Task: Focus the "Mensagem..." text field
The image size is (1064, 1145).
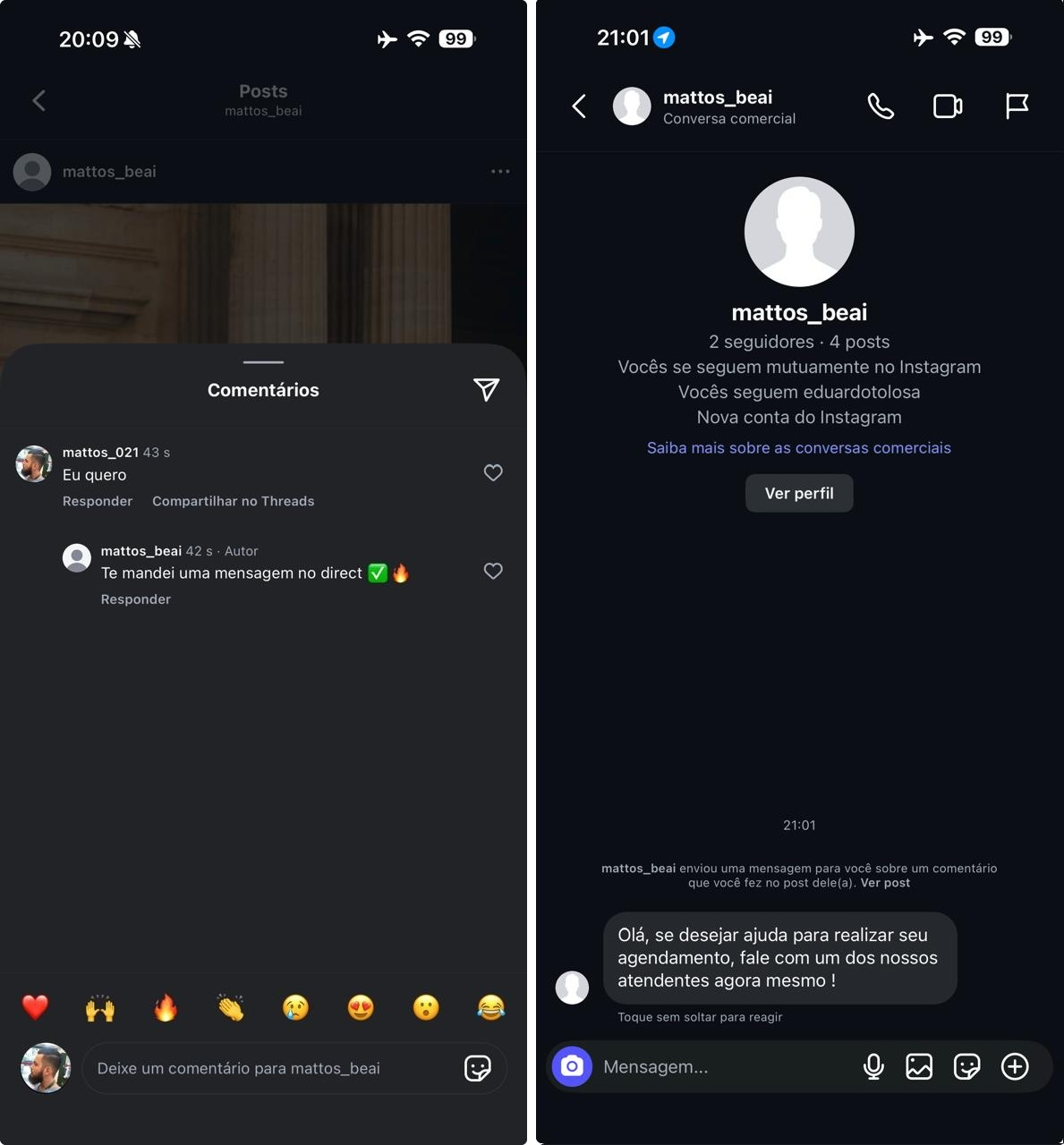Action: coord(716,1066)
